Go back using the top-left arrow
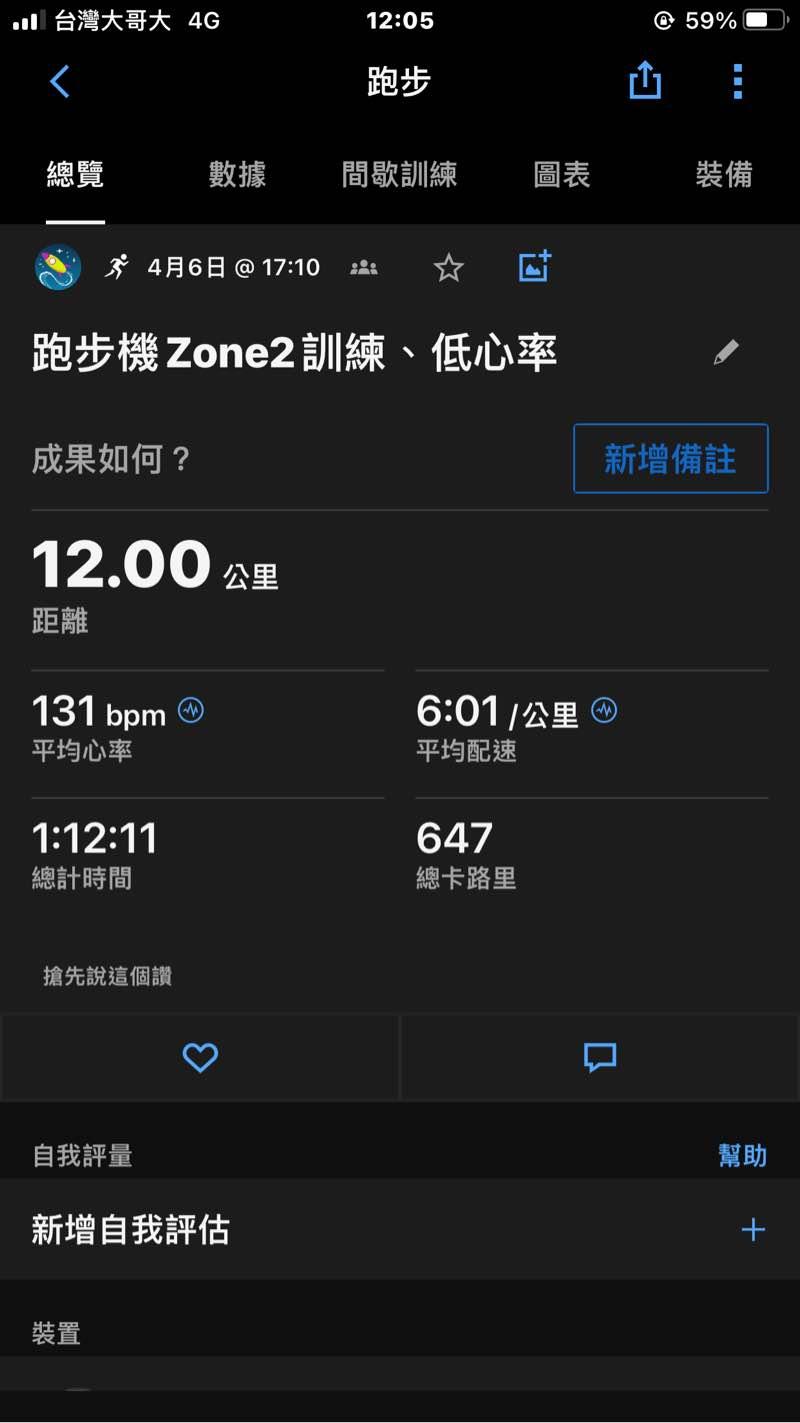The image size is (800, 1423). tap(60, 82)
